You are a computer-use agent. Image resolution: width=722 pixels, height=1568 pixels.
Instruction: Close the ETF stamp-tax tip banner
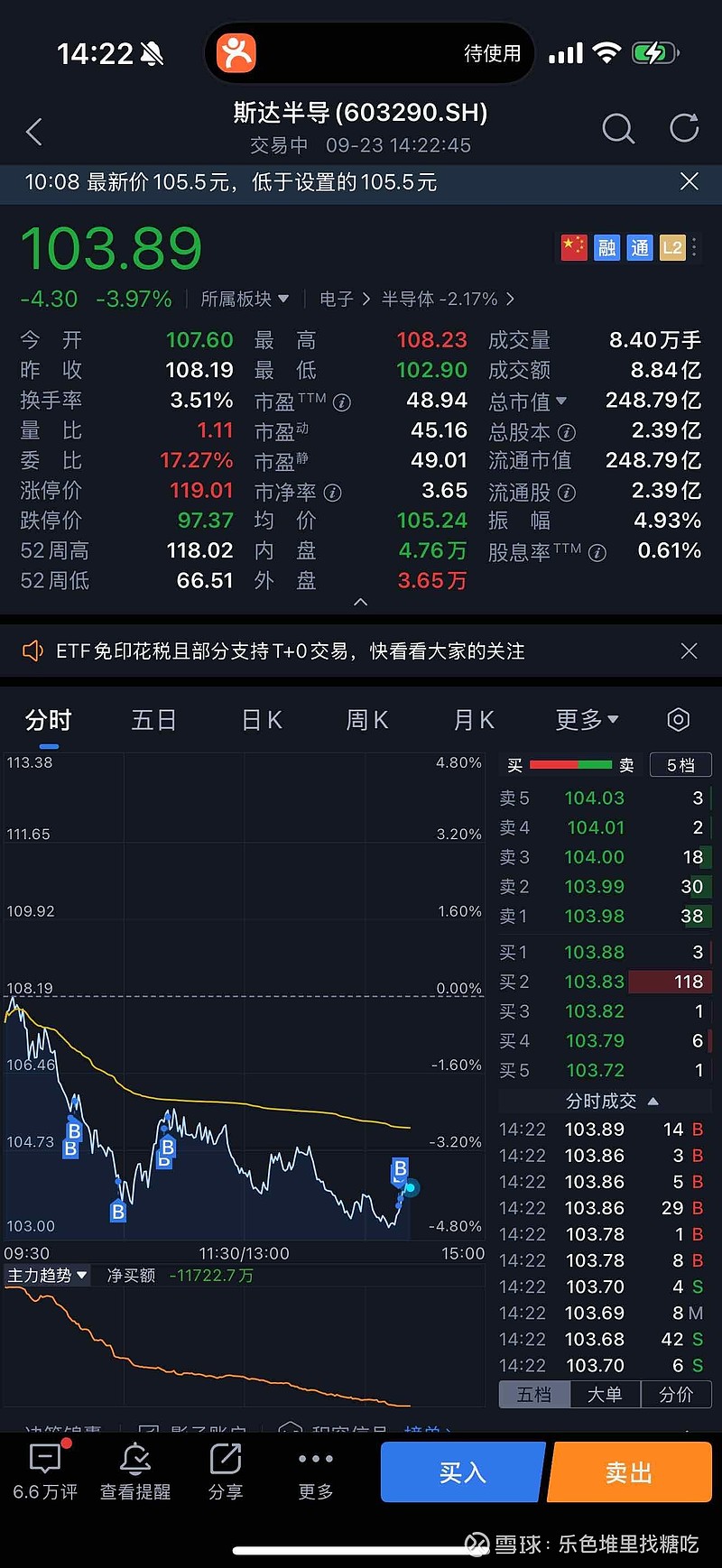689,651
